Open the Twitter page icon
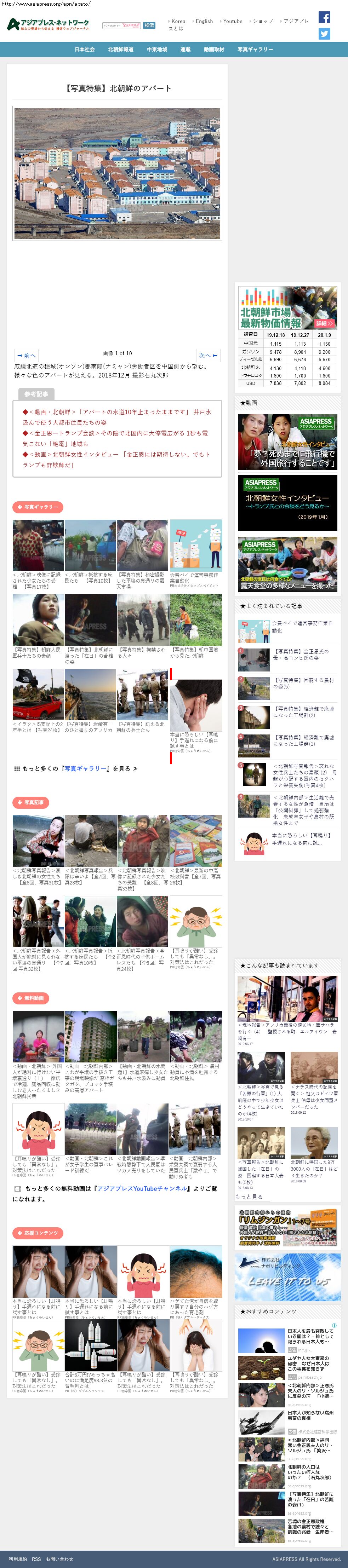The width and height of the screenshot is (348, 1568). coord(324,34)
